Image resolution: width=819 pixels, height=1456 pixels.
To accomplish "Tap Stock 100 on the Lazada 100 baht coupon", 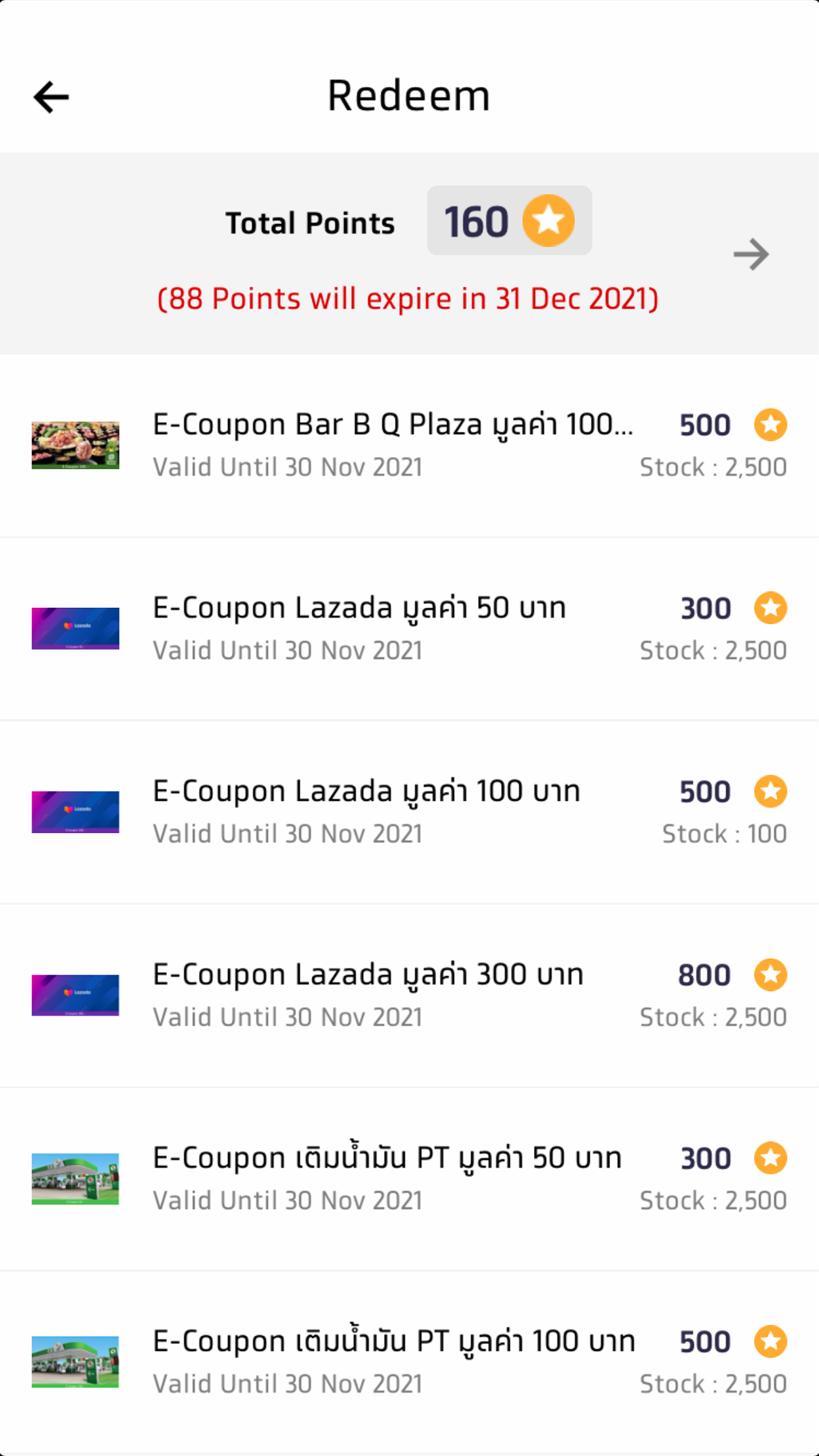I will (723, 833).
